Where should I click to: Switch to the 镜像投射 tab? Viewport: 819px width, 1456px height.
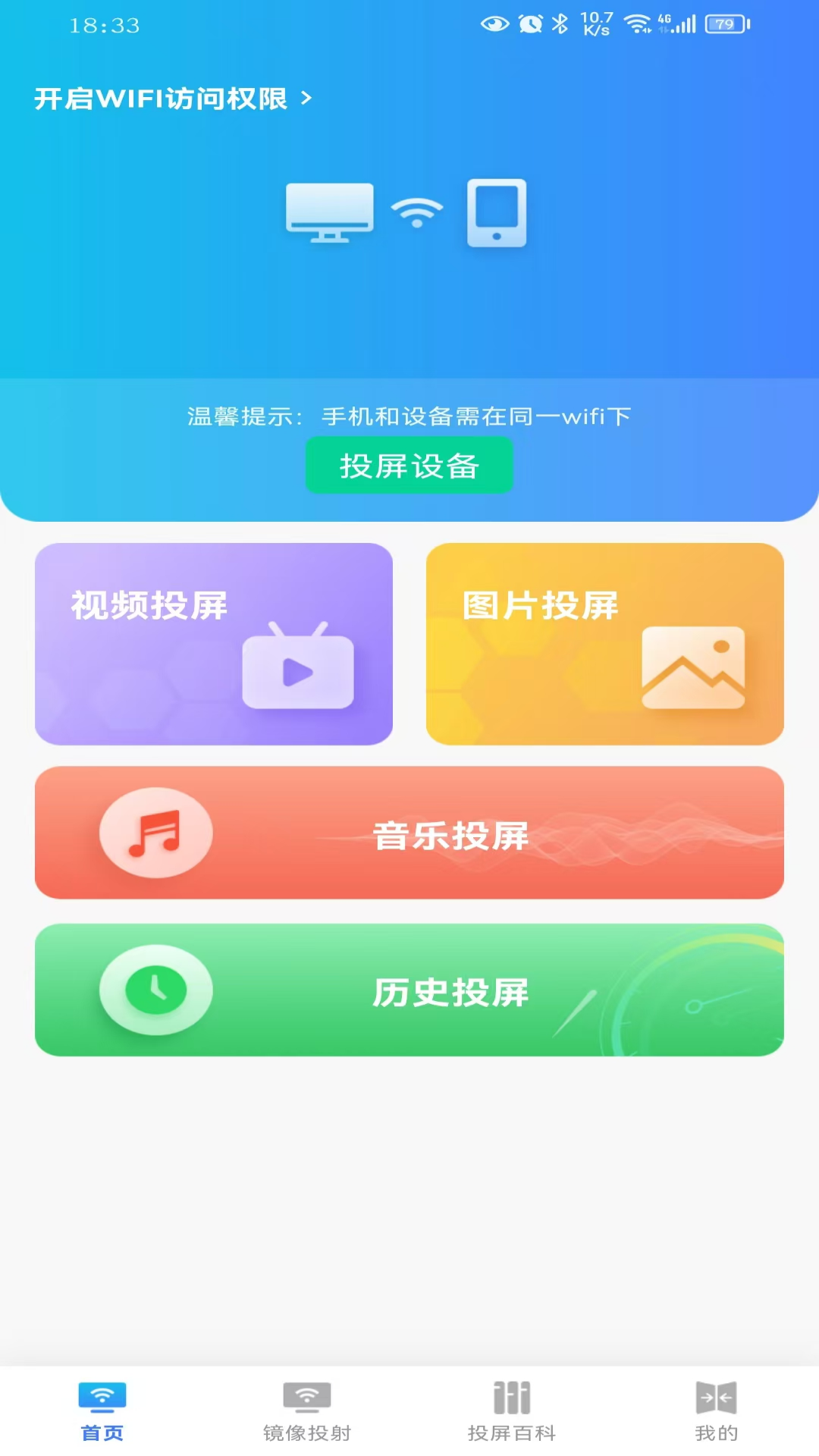pyautogui.click(x=307, y=1411)
